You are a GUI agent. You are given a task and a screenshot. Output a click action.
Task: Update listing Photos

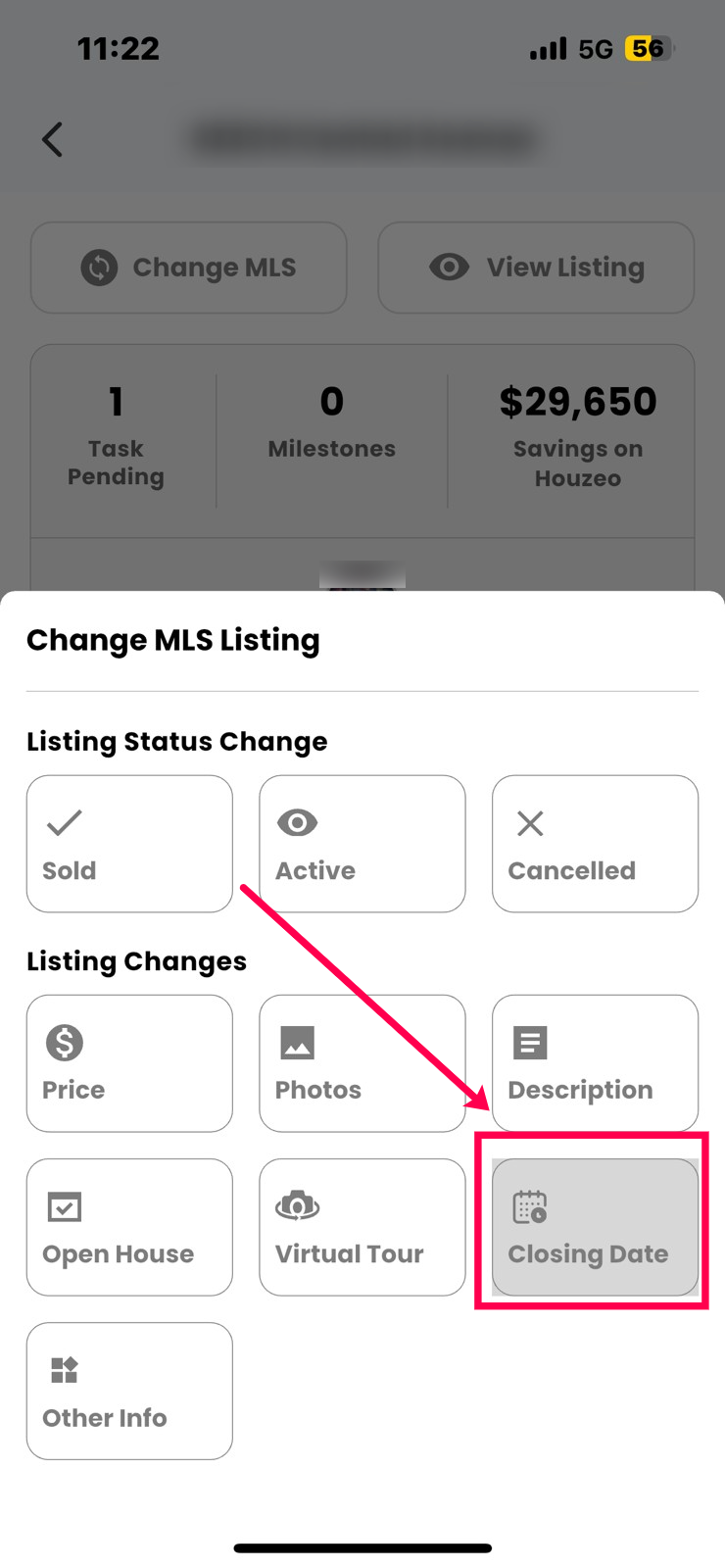pos(362,1063)
